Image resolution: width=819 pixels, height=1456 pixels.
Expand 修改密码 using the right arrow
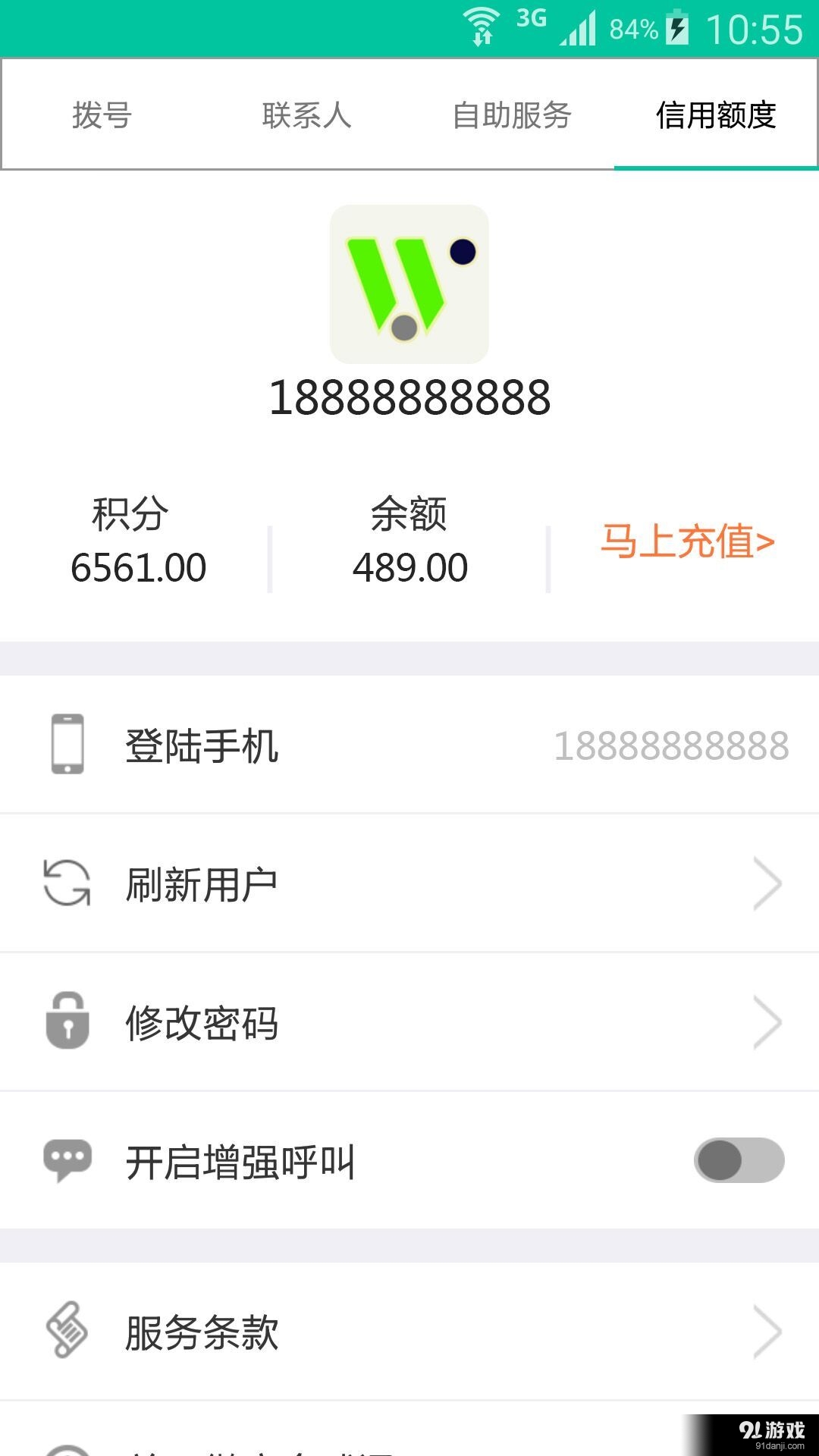[767, 1023]
